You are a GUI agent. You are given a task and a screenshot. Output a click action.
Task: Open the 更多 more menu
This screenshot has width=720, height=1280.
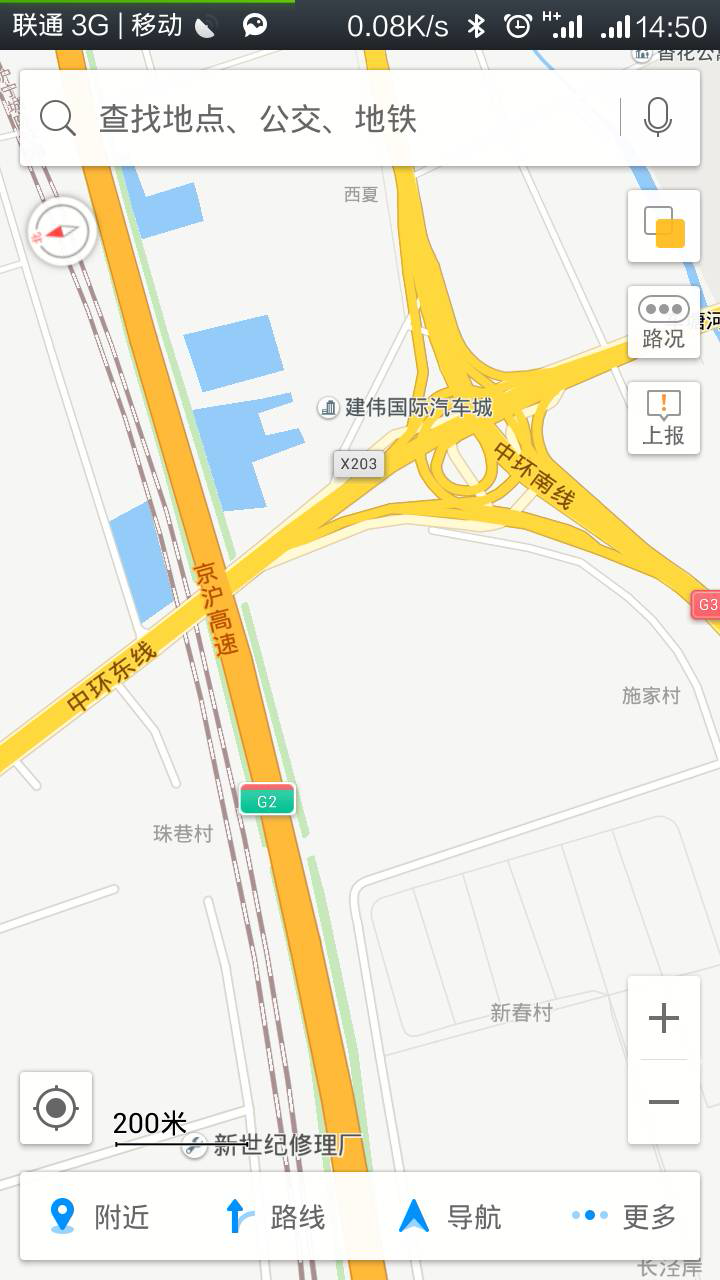point(624,1217)
